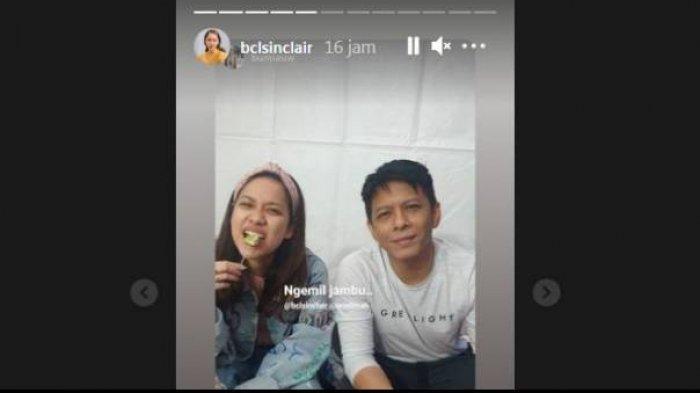The height and width of the screenshot is (393, 700).
Task: Open the three-dot options menu
Action: coord(474,46)
